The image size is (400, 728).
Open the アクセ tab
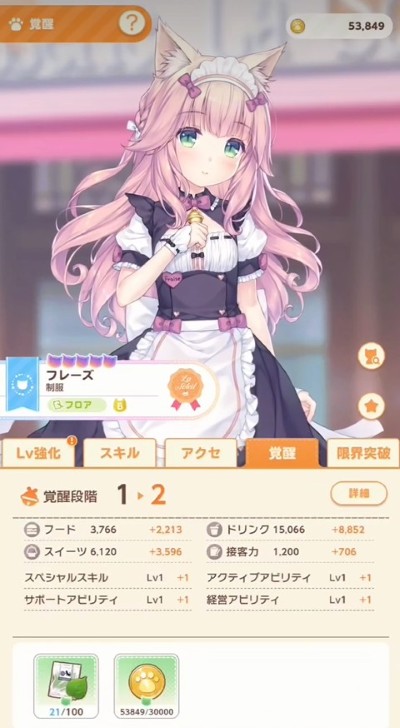point(200,453)
